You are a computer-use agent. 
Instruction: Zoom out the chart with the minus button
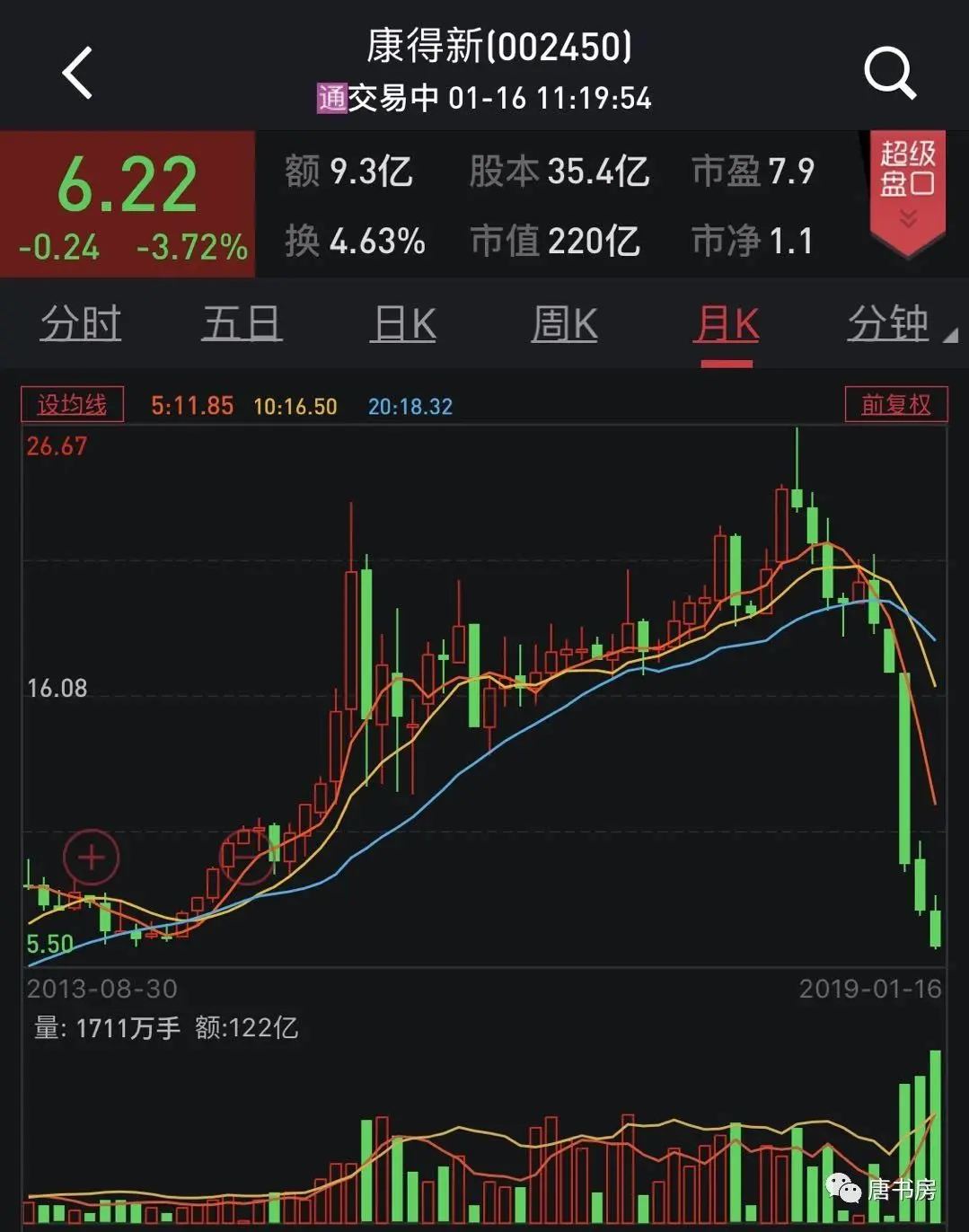click(246, 856)
